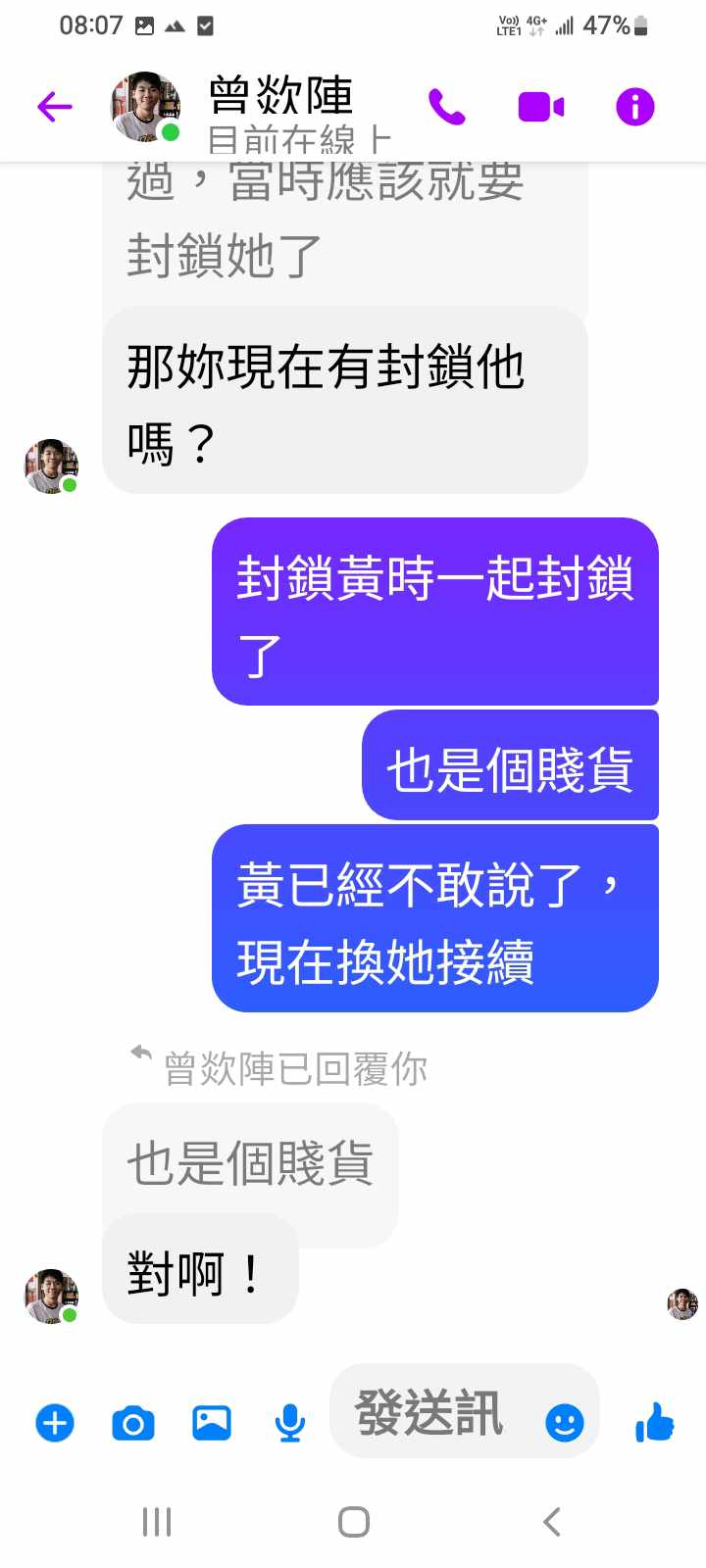Open the photo gallery picker
The width and height of the screenshot is (706, 1568).
coord(212,1422)
